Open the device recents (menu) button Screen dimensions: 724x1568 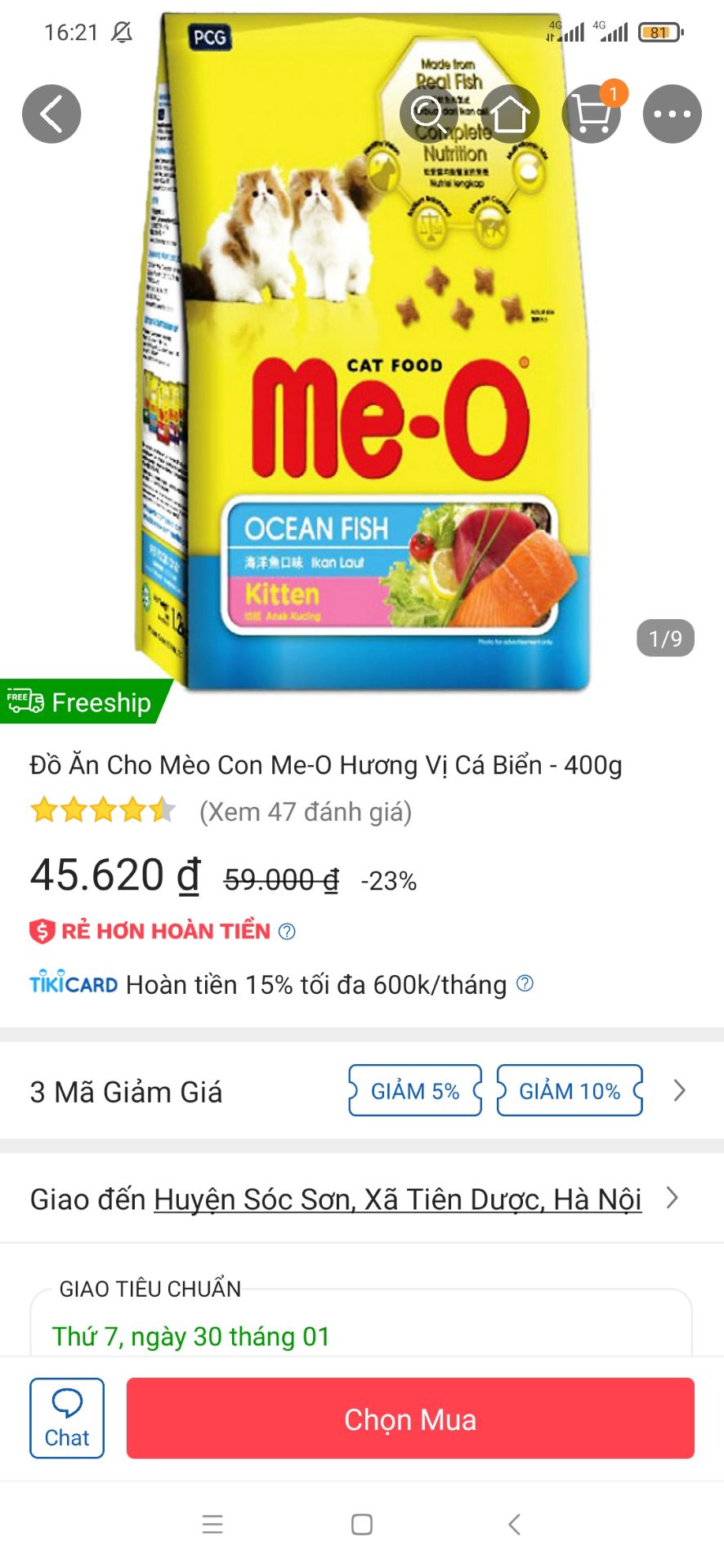pos(211,1524)
